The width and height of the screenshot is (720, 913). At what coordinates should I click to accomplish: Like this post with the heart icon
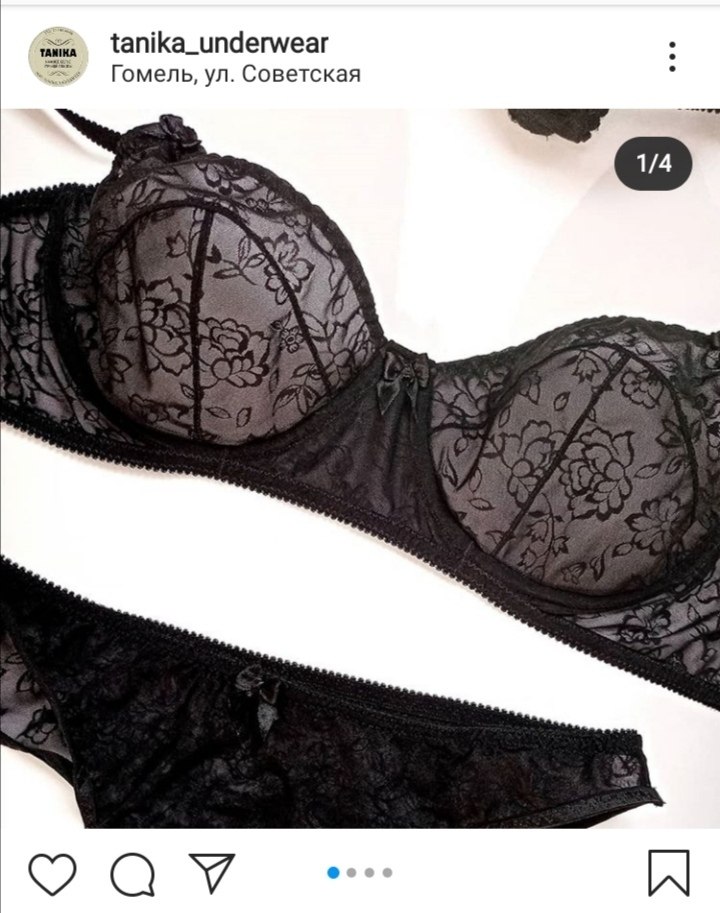52,873
